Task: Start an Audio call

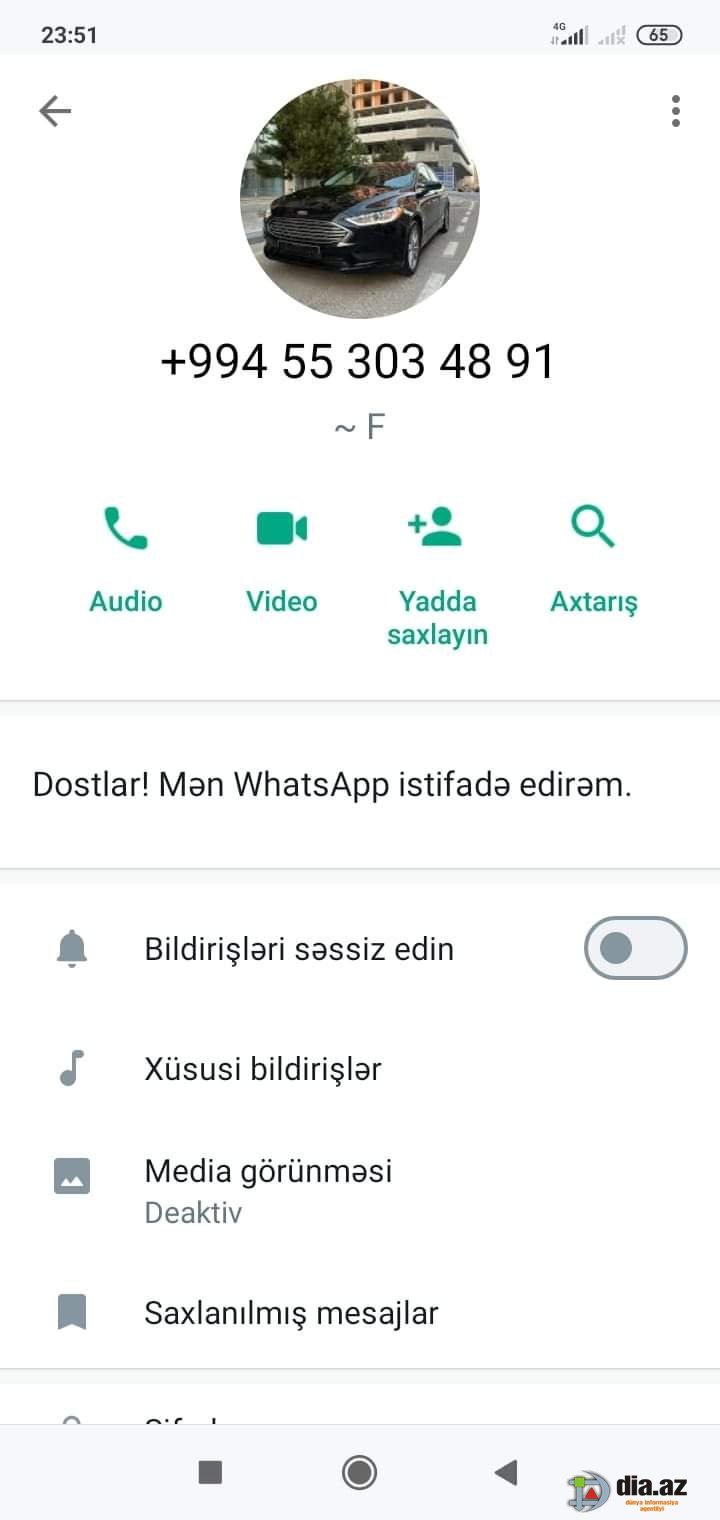Action: (126, 560)
